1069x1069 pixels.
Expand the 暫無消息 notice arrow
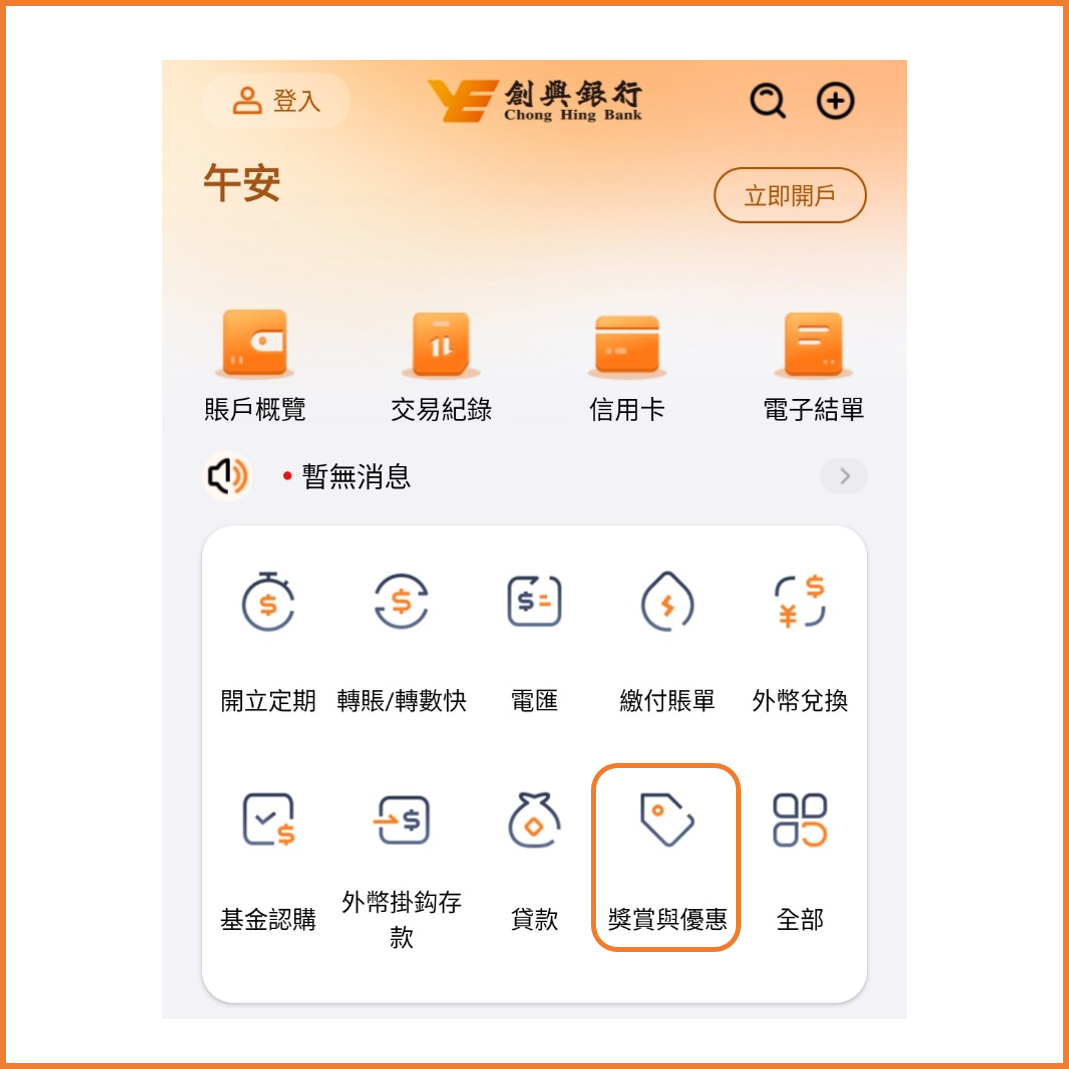point(844,477)
